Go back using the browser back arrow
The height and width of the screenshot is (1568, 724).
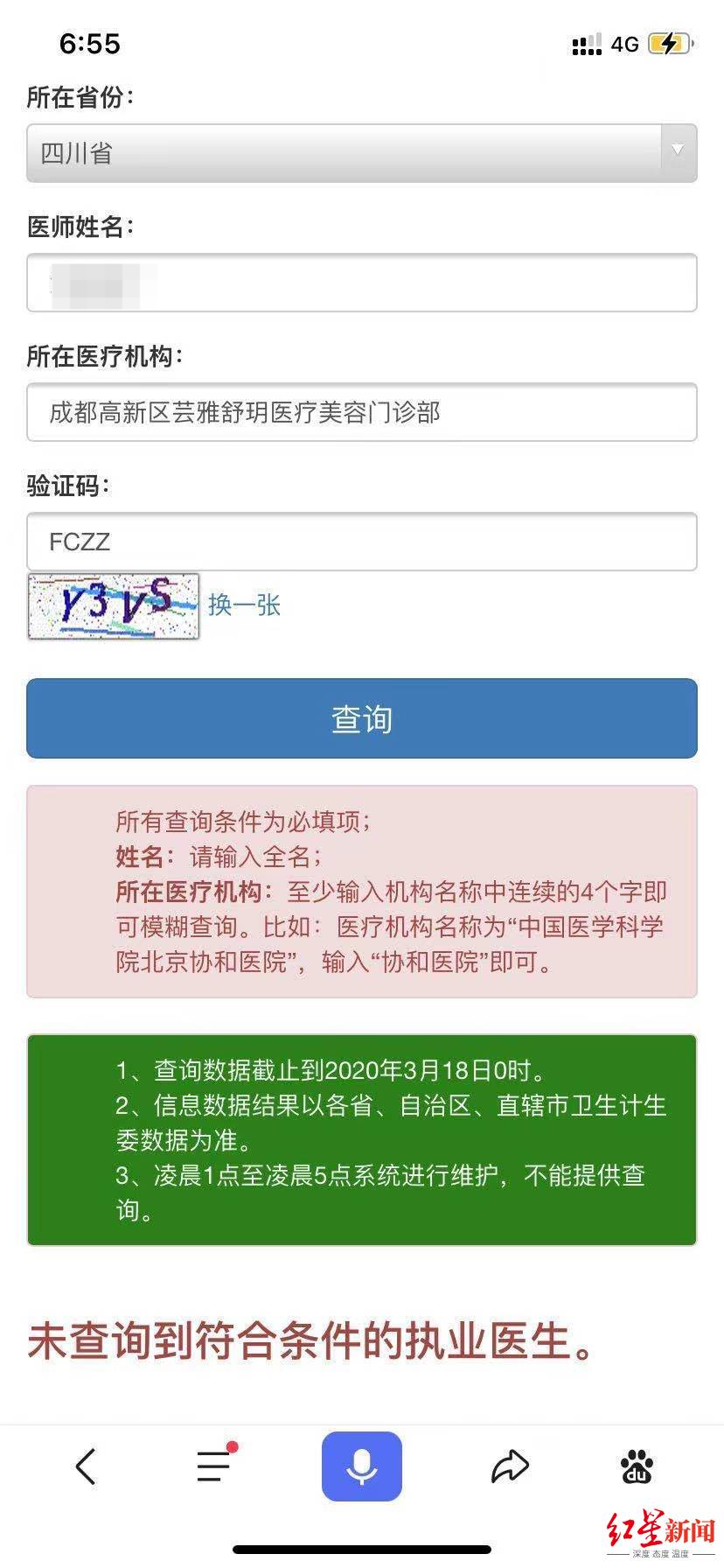click(86, 1466)
